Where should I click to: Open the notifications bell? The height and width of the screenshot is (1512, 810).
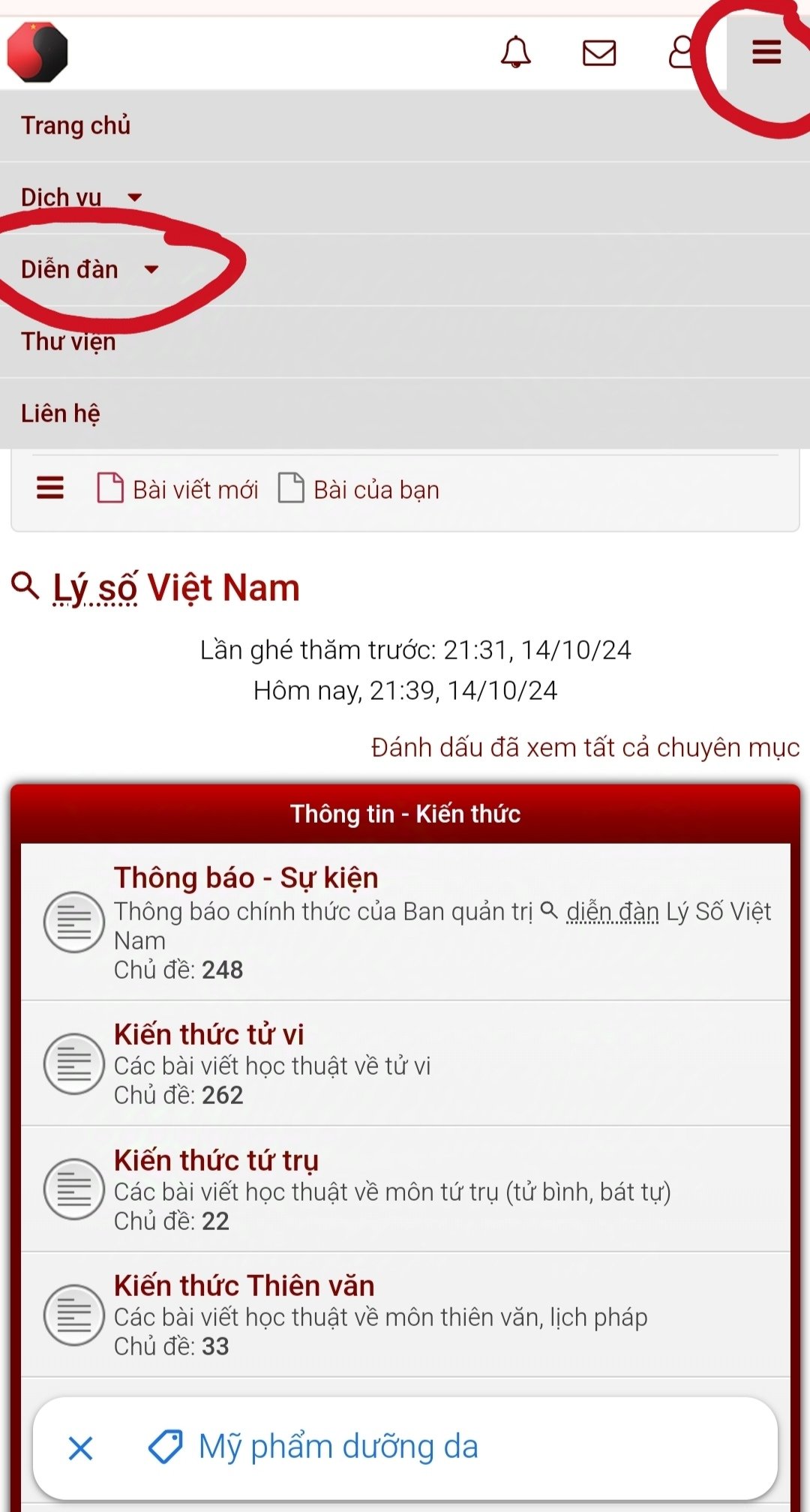click(516, 53)
